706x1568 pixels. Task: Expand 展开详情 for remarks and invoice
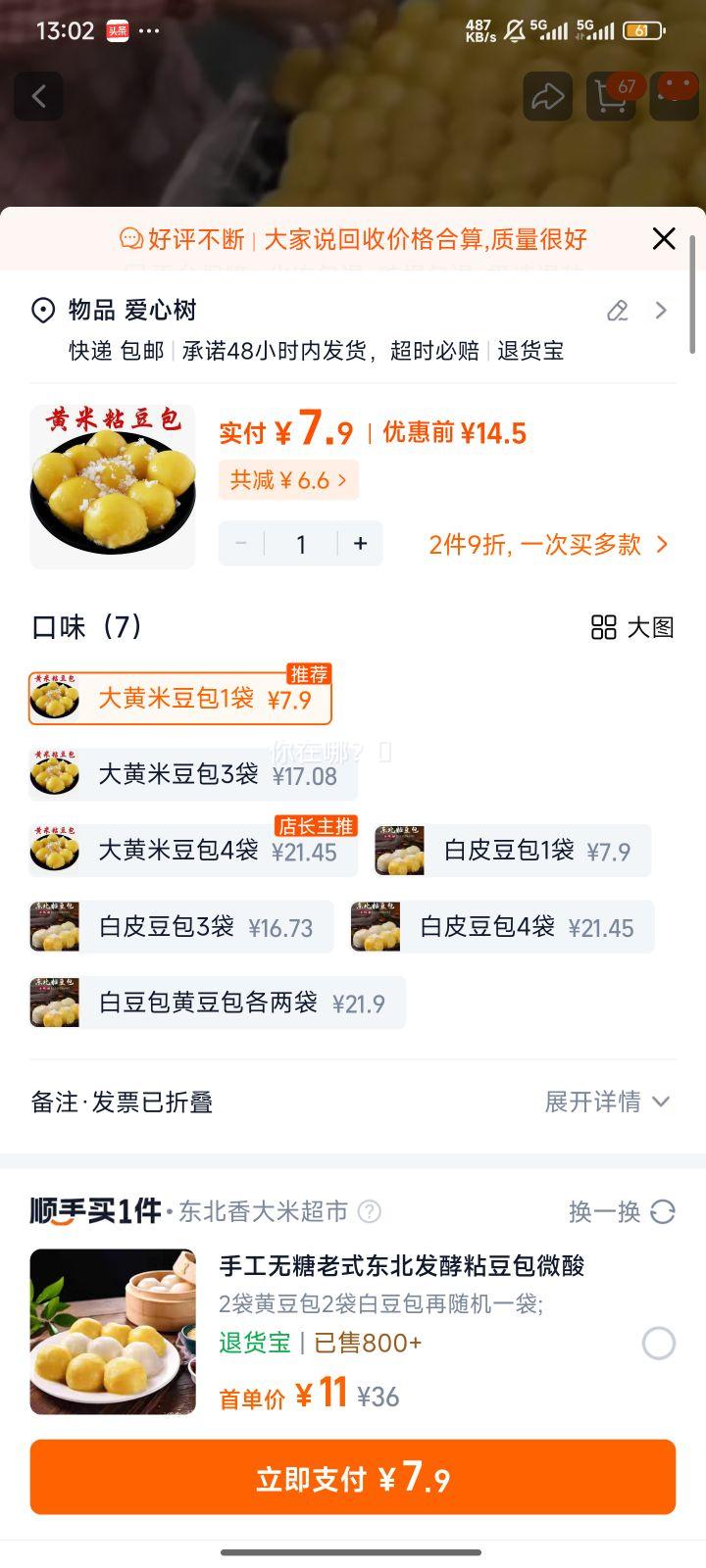point(607,1102)
